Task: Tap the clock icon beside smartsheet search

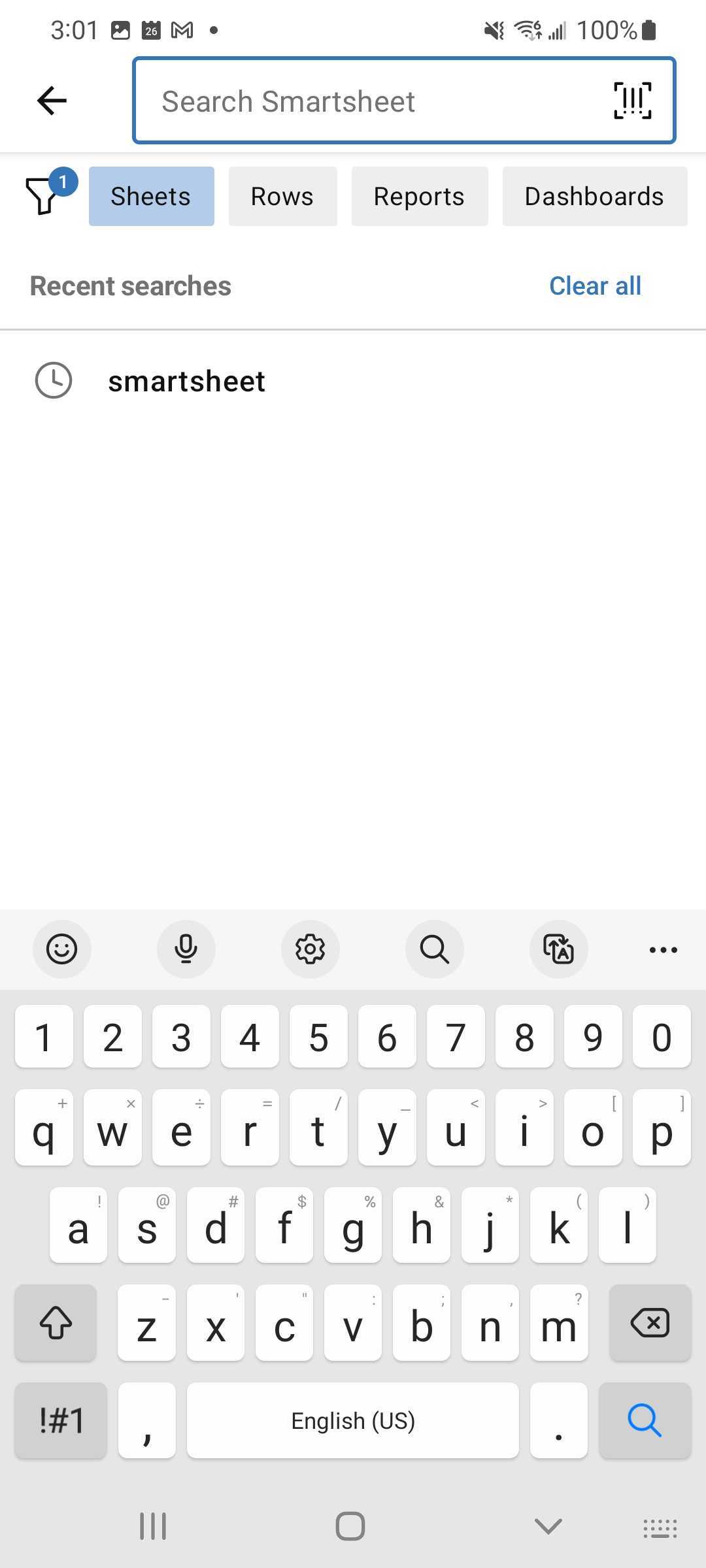Action: (x=53, y=381)
